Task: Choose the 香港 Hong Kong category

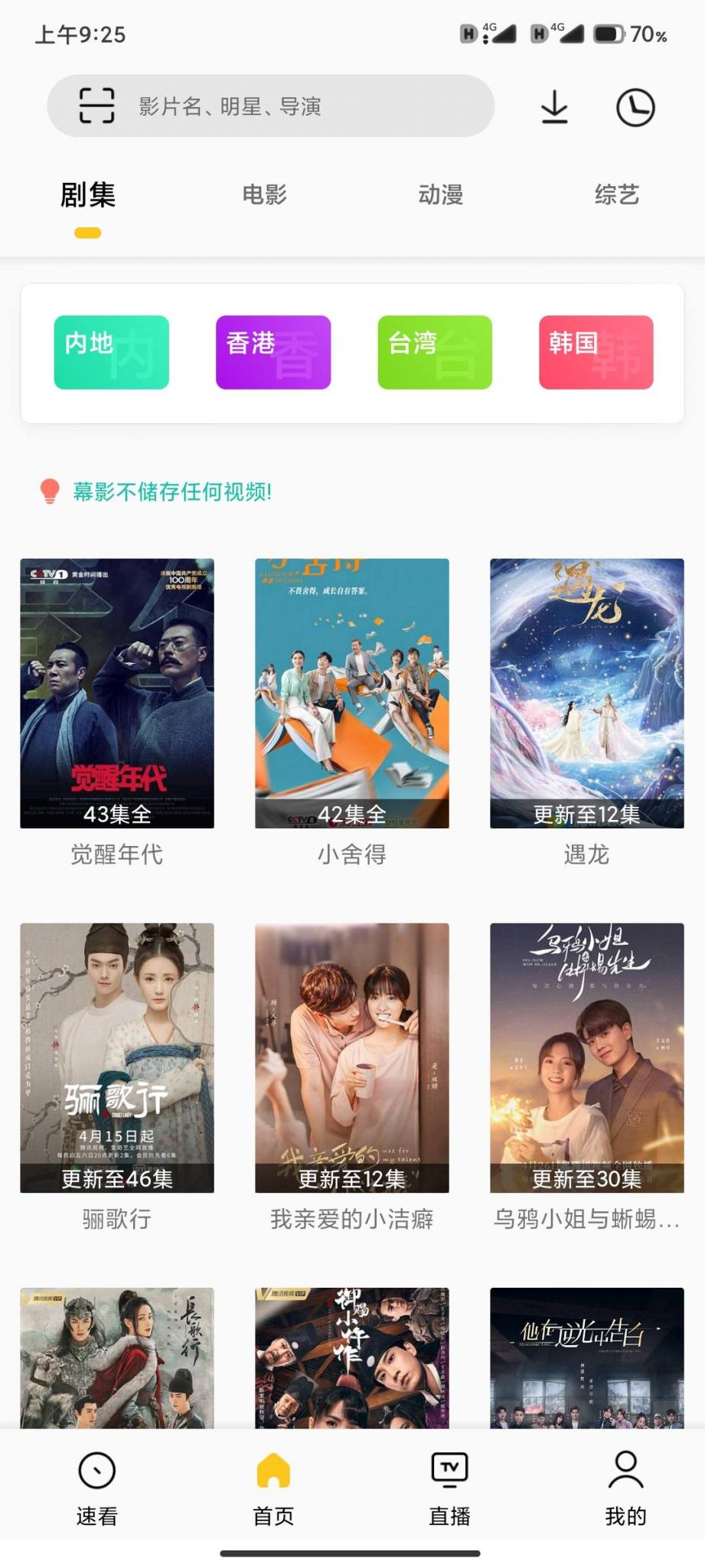Action: 273,351
